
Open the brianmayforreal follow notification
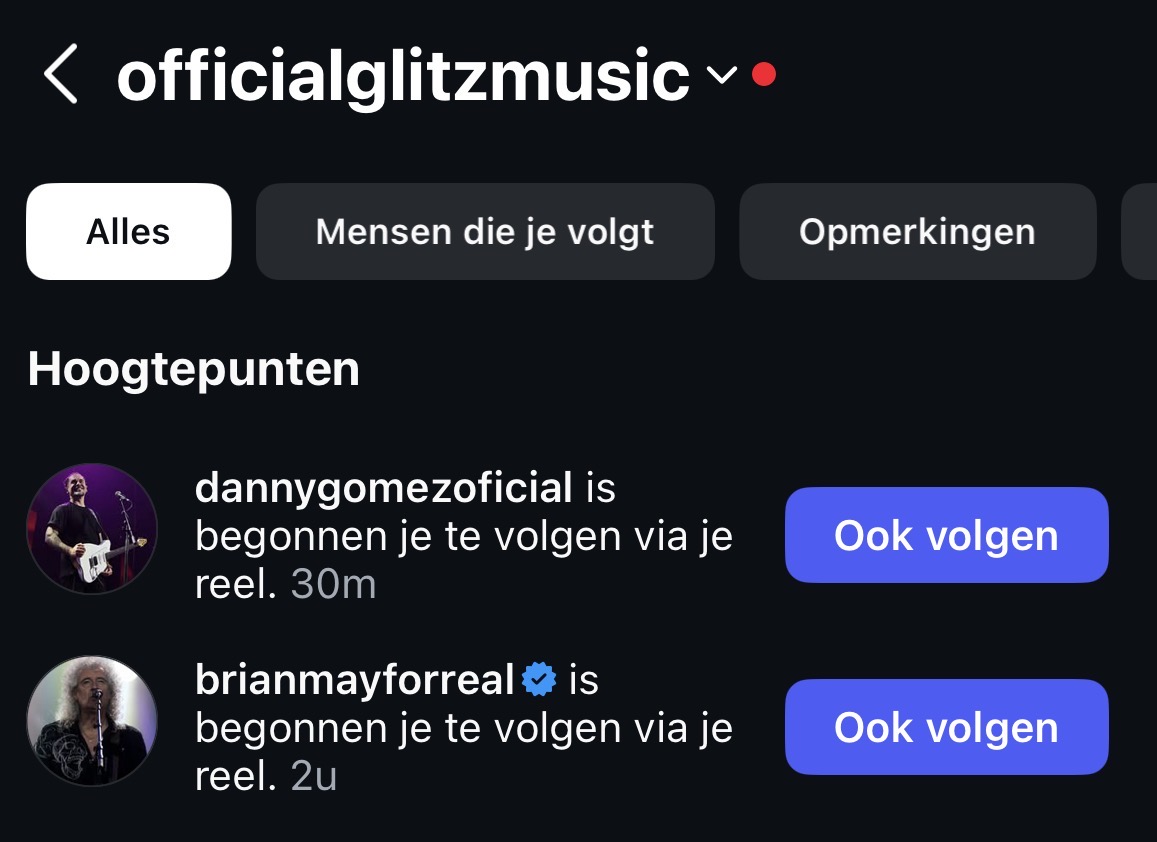pyautogui.click(x=464, y=729)
